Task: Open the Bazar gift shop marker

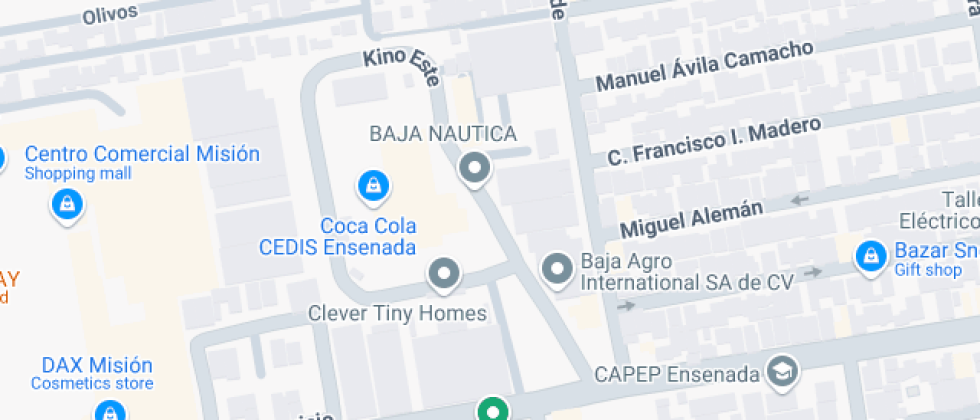Action: click(x=870, y=257)
